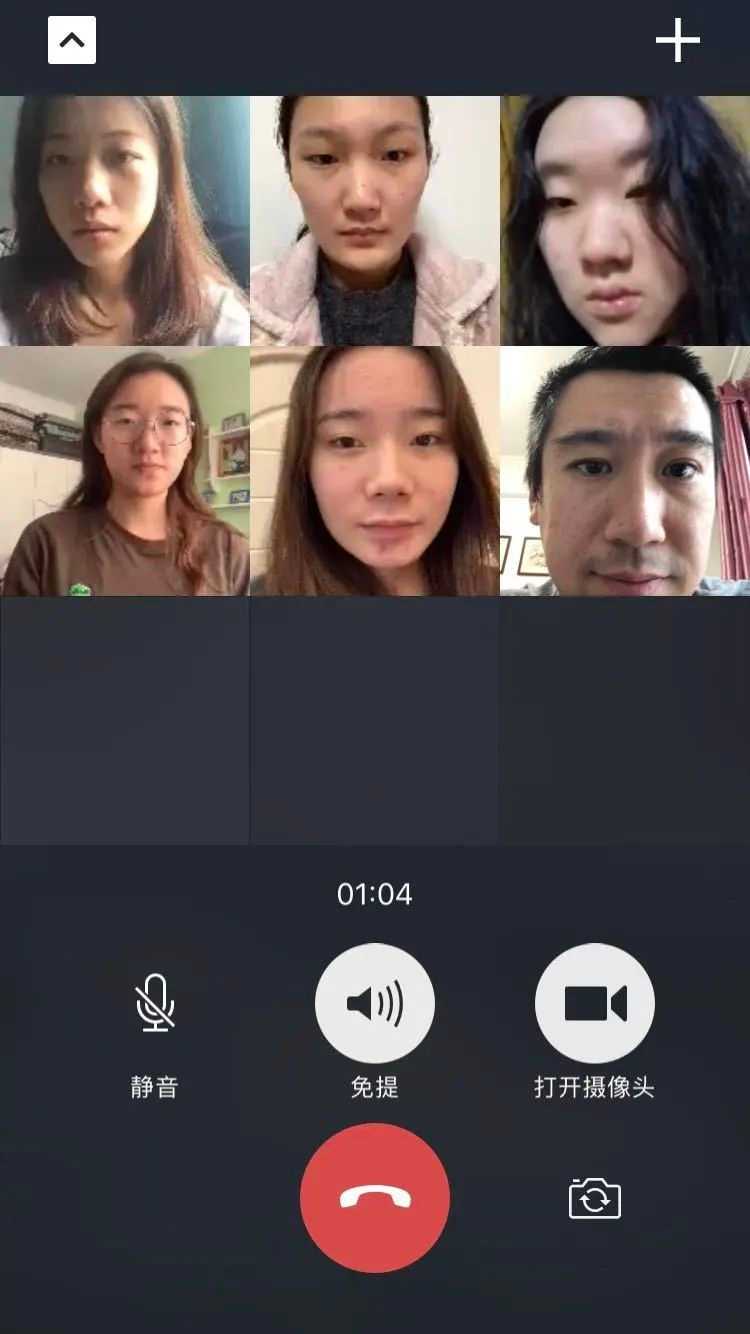750x1334 pixels.
Task: Tap the video tile of the man
Action: click(625, 471)
